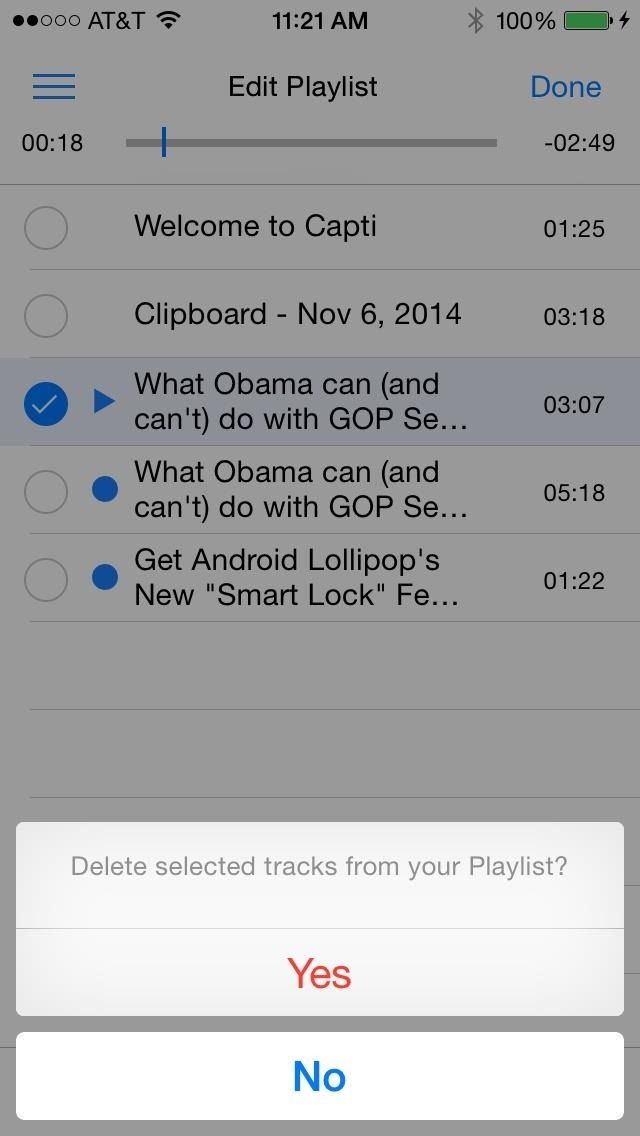Select the Welcome to Capti track checkbox
The image size is (640, 1136).
[45, 228]
